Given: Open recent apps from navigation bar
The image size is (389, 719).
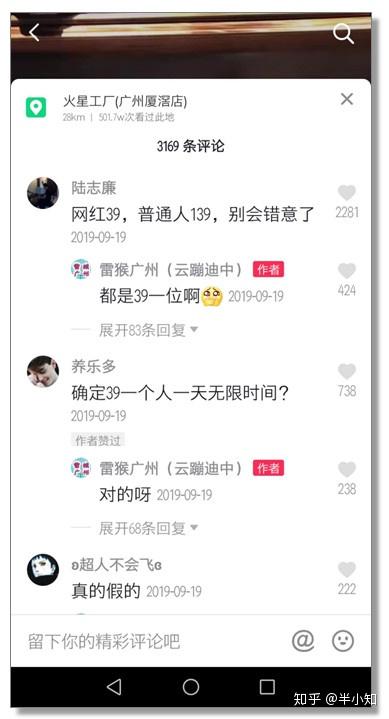Looking at the screenshot, I should click(x=267, y=687).
